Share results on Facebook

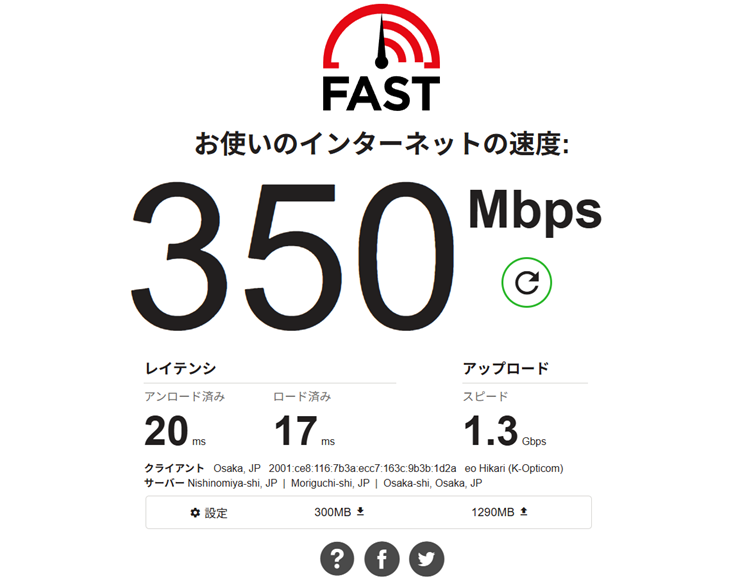382,559
